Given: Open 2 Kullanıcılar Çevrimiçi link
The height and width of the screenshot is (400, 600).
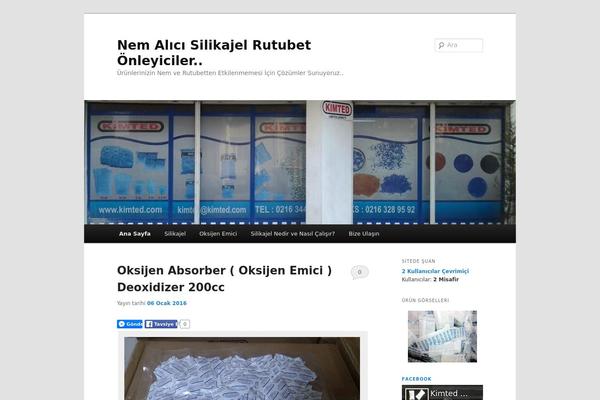Looking at the screenshot, I should pos(435,271).
